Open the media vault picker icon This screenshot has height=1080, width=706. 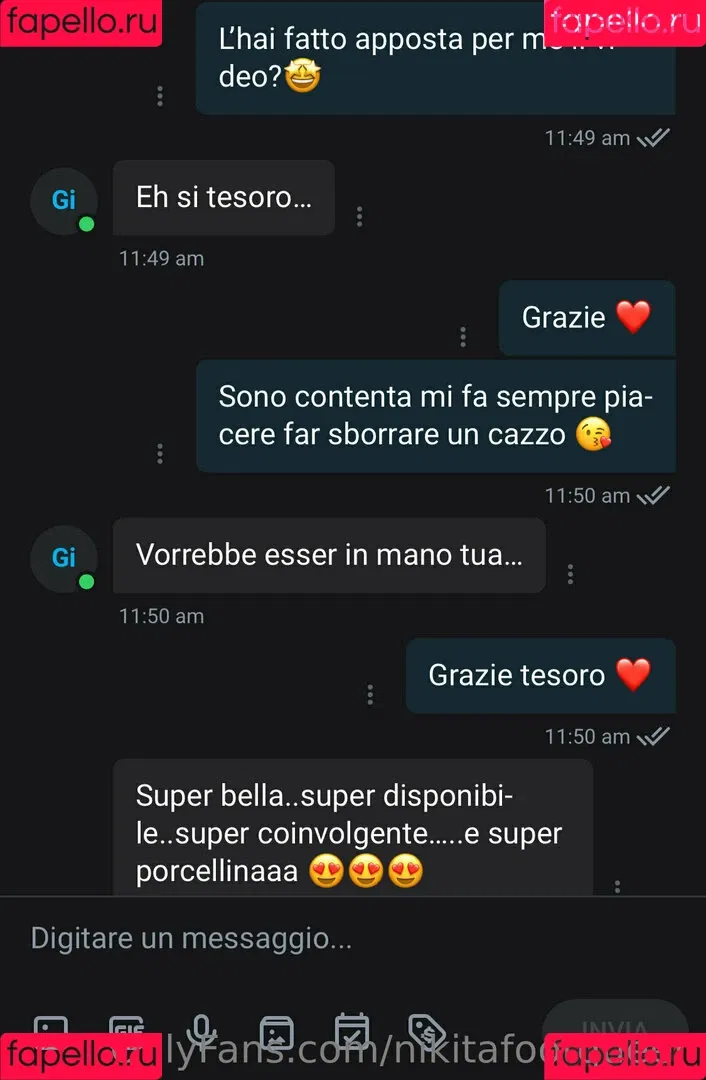pyautogui.click(x=276, y=1030)
